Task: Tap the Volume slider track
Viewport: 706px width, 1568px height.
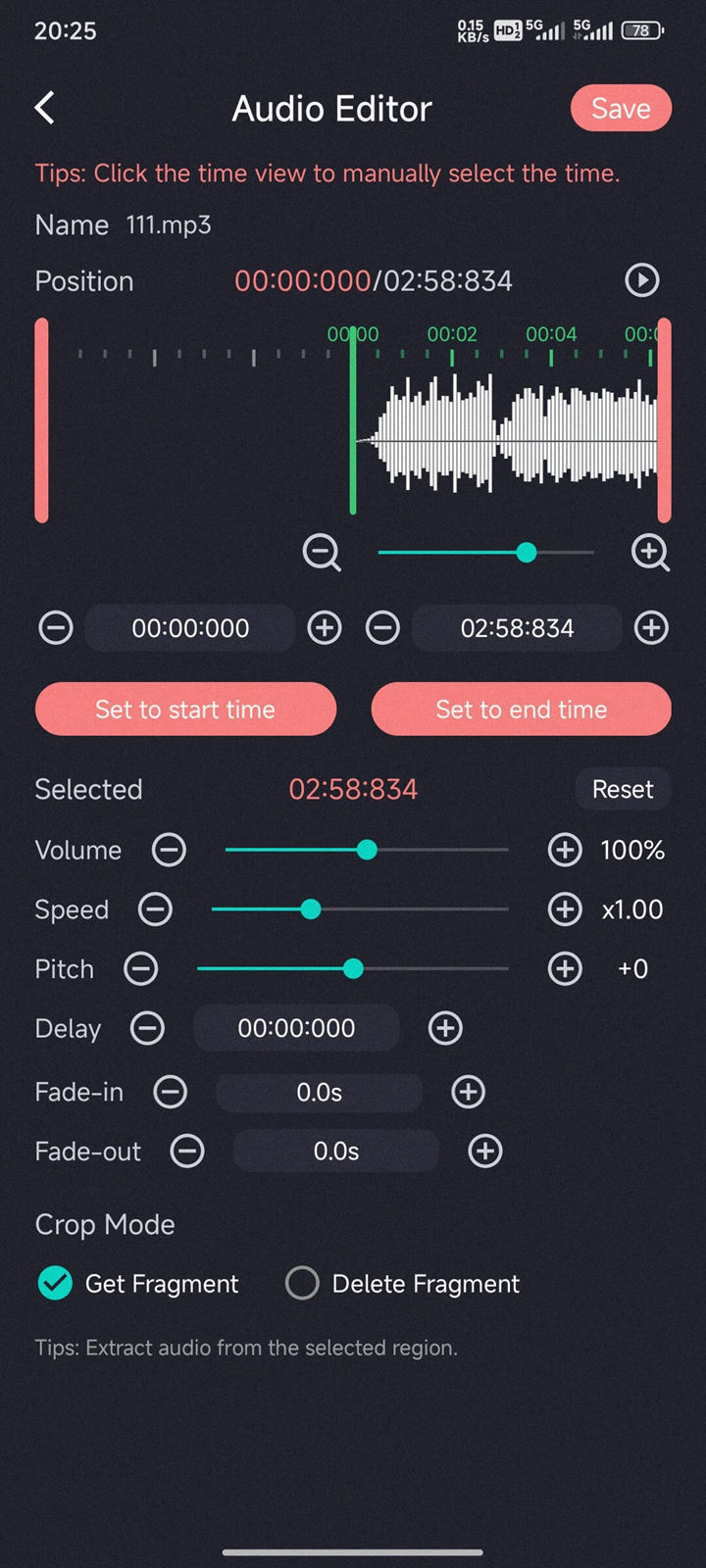Action: tap(367, 850)
